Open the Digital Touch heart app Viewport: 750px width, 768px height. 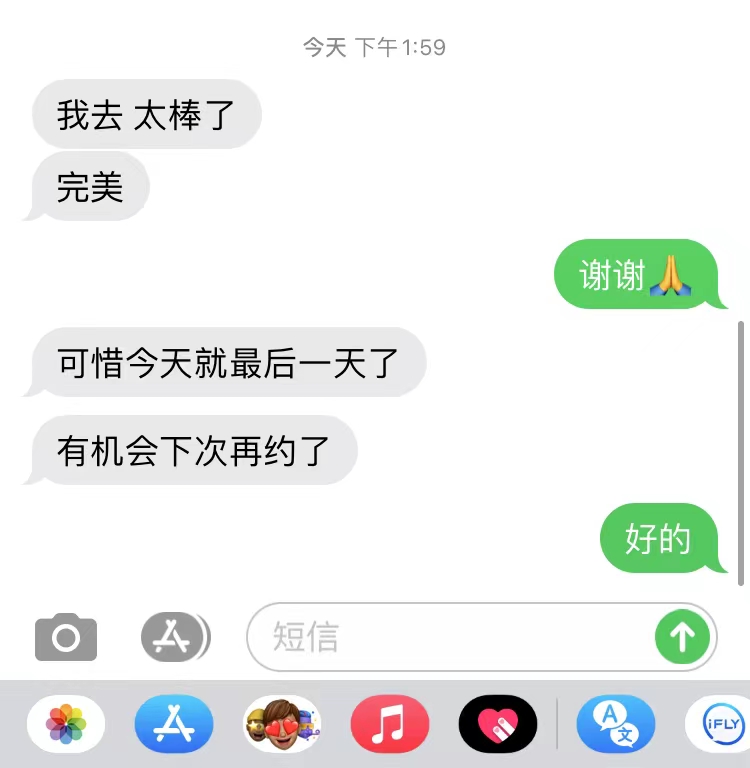(498, 724)
